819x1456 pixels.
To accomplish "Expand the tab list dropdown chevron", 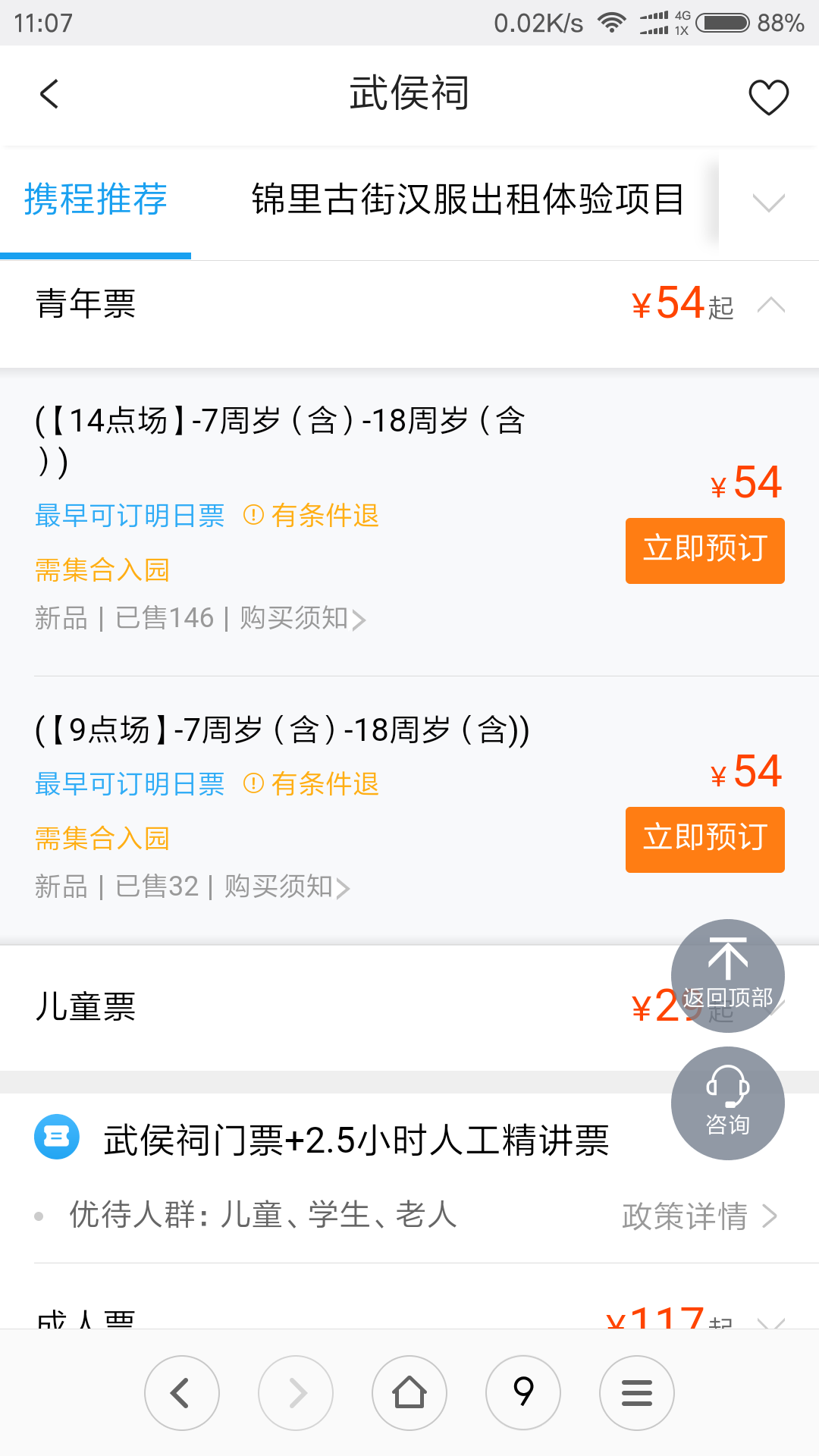I will (x=768, y=202).
